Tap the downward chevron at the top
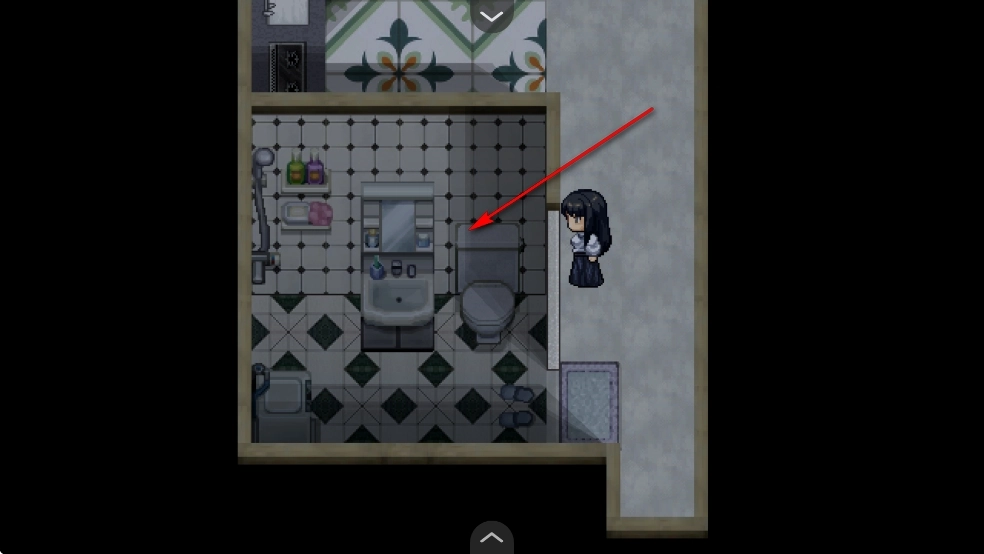Screen dimensions: 984x554 (491, 16)
